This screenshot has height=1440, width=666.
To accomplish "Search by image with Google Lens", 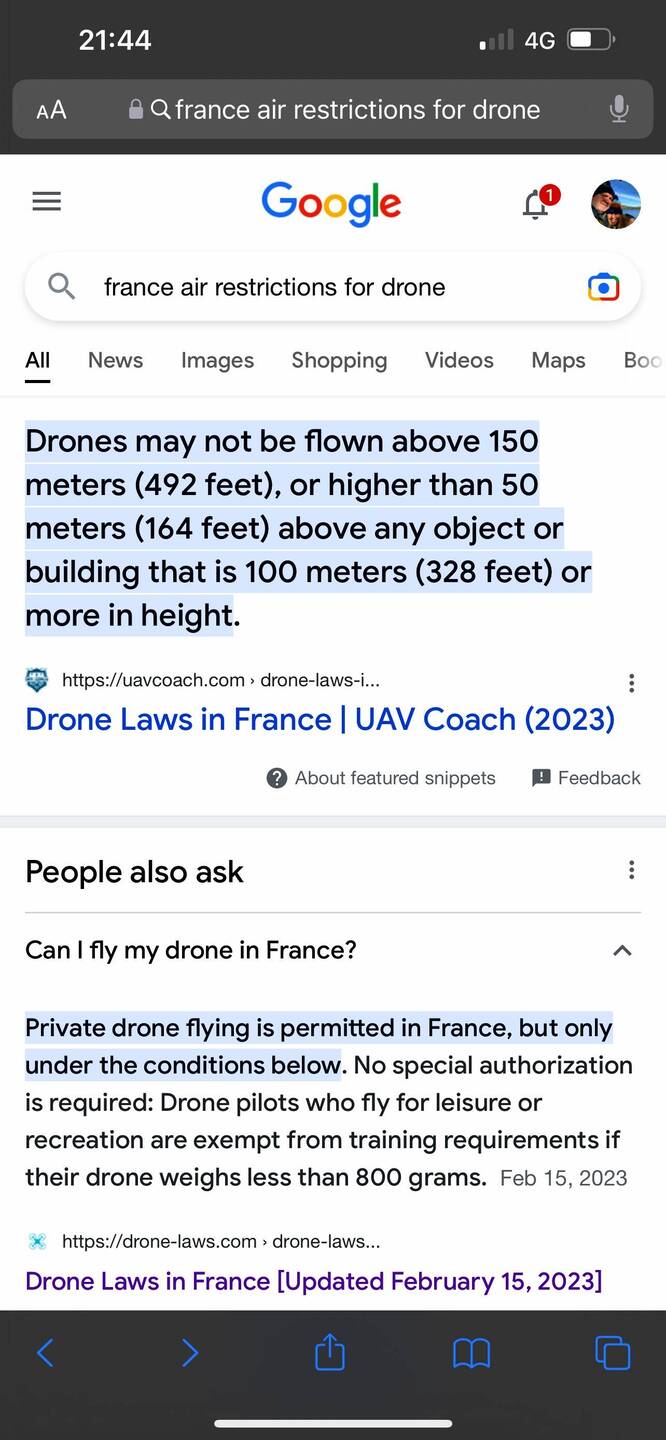I will (x=603, y=287).
